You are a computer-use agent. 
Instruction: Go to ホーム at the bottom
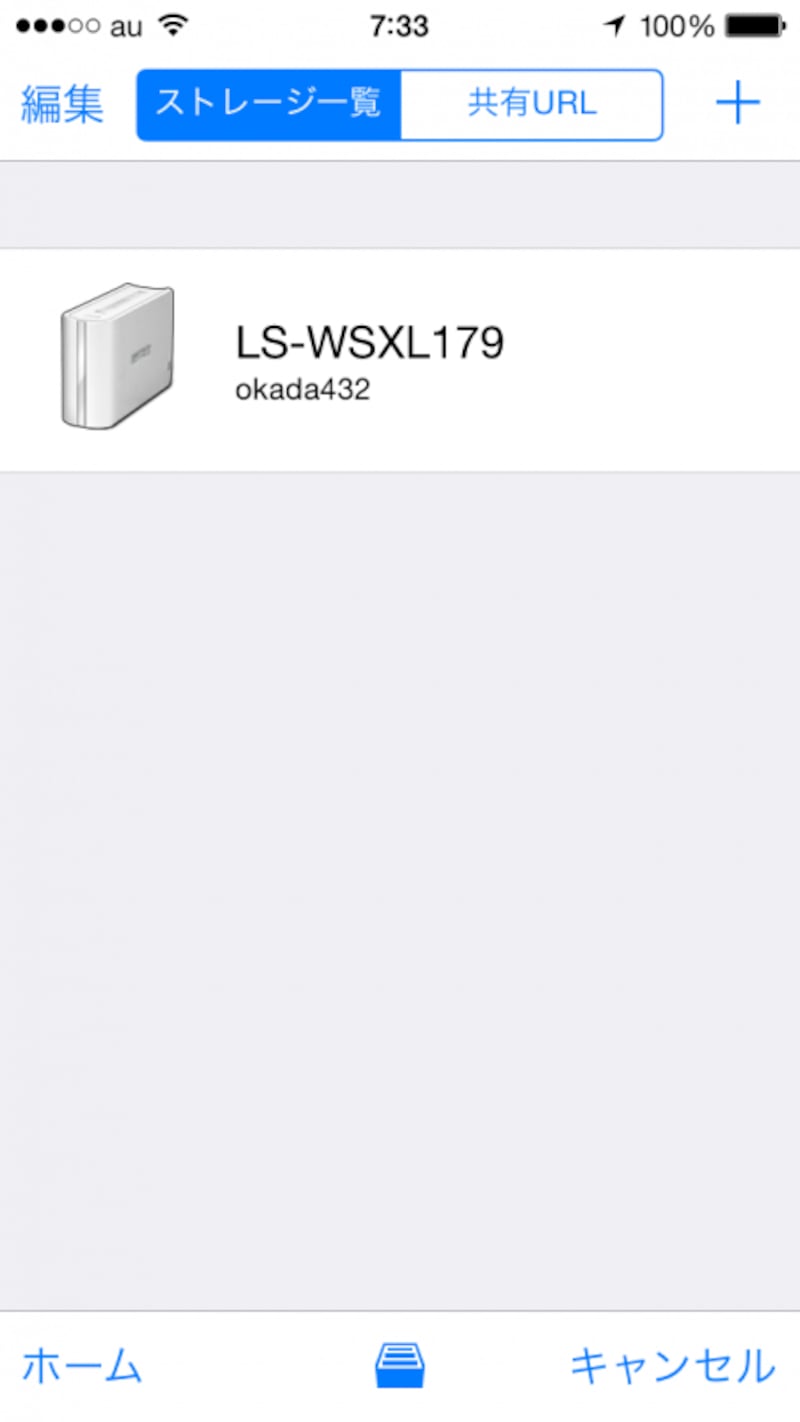point(82,1366)
